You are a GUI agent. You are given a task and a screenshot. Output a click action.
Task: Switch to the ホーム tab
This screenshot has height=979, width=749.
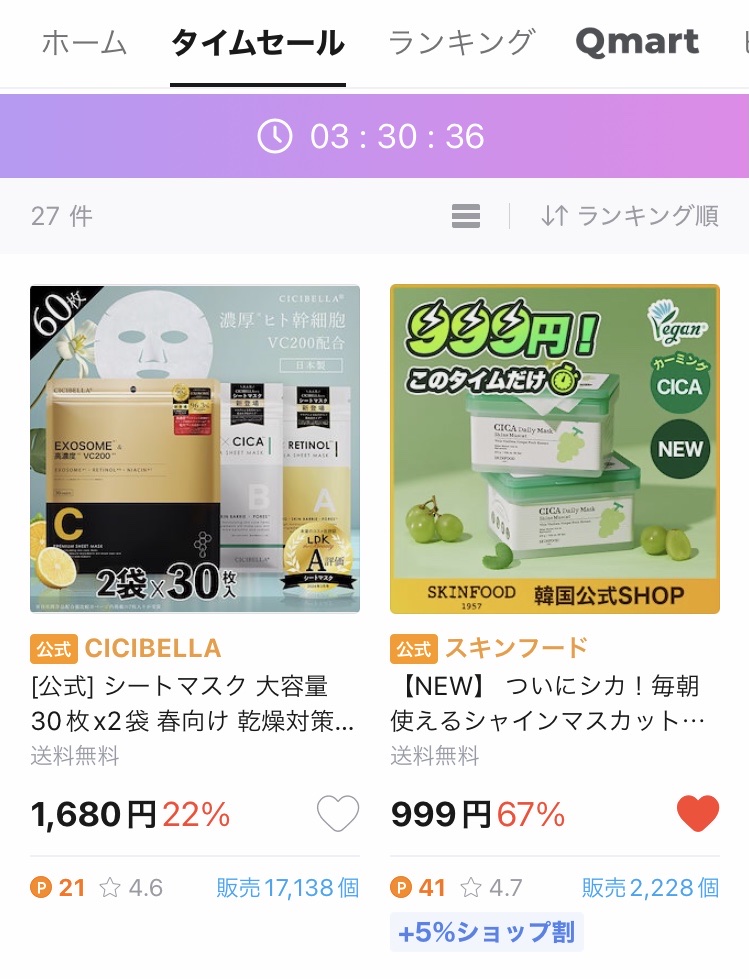tap(85, 44)
